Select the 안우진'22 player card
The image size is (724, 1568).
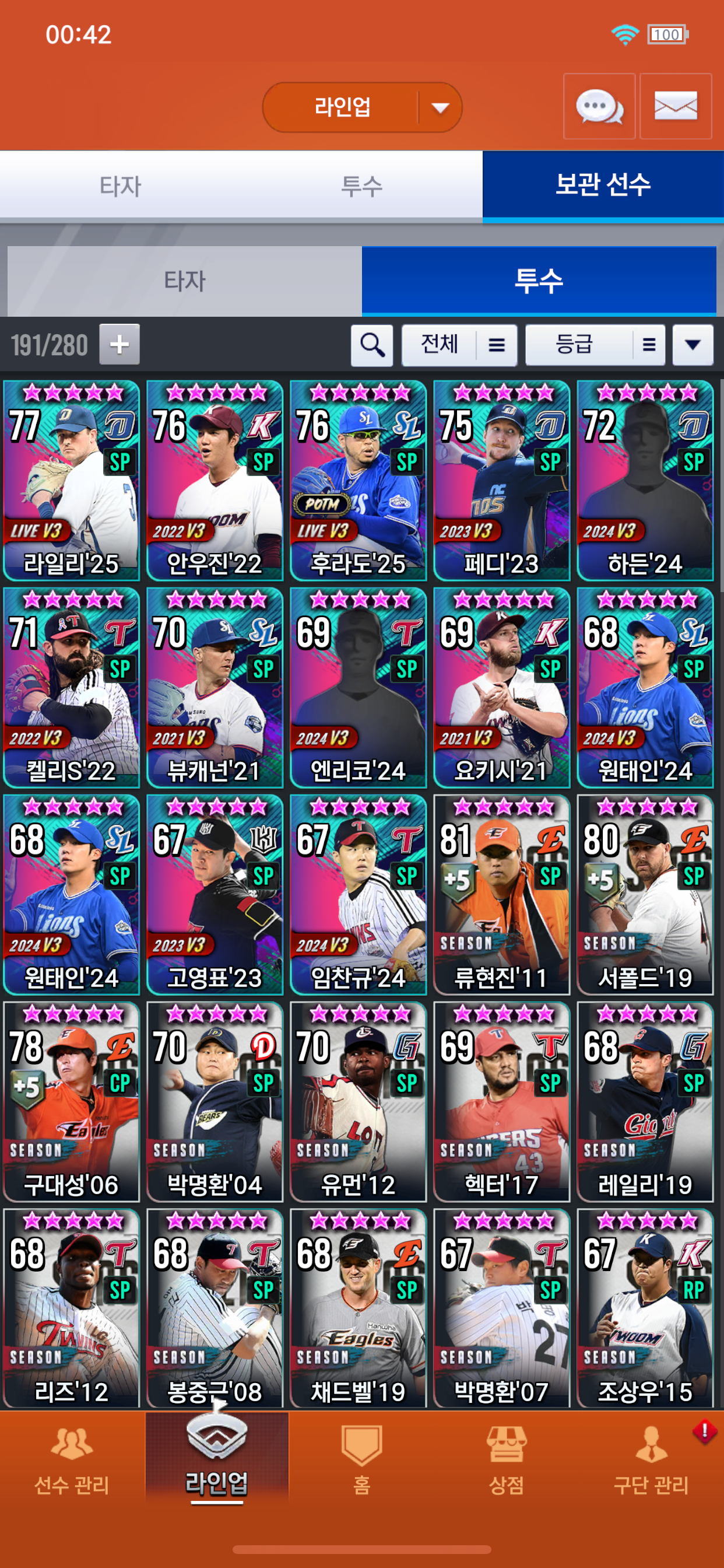pyautogui.click(x=215, y=480)
